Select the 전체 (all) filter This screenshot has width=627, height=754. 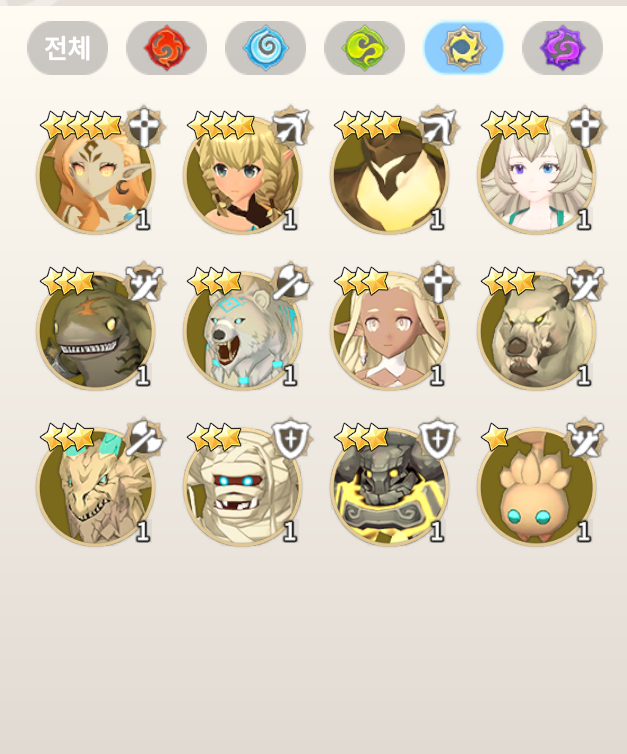click(x=67, y=48)
